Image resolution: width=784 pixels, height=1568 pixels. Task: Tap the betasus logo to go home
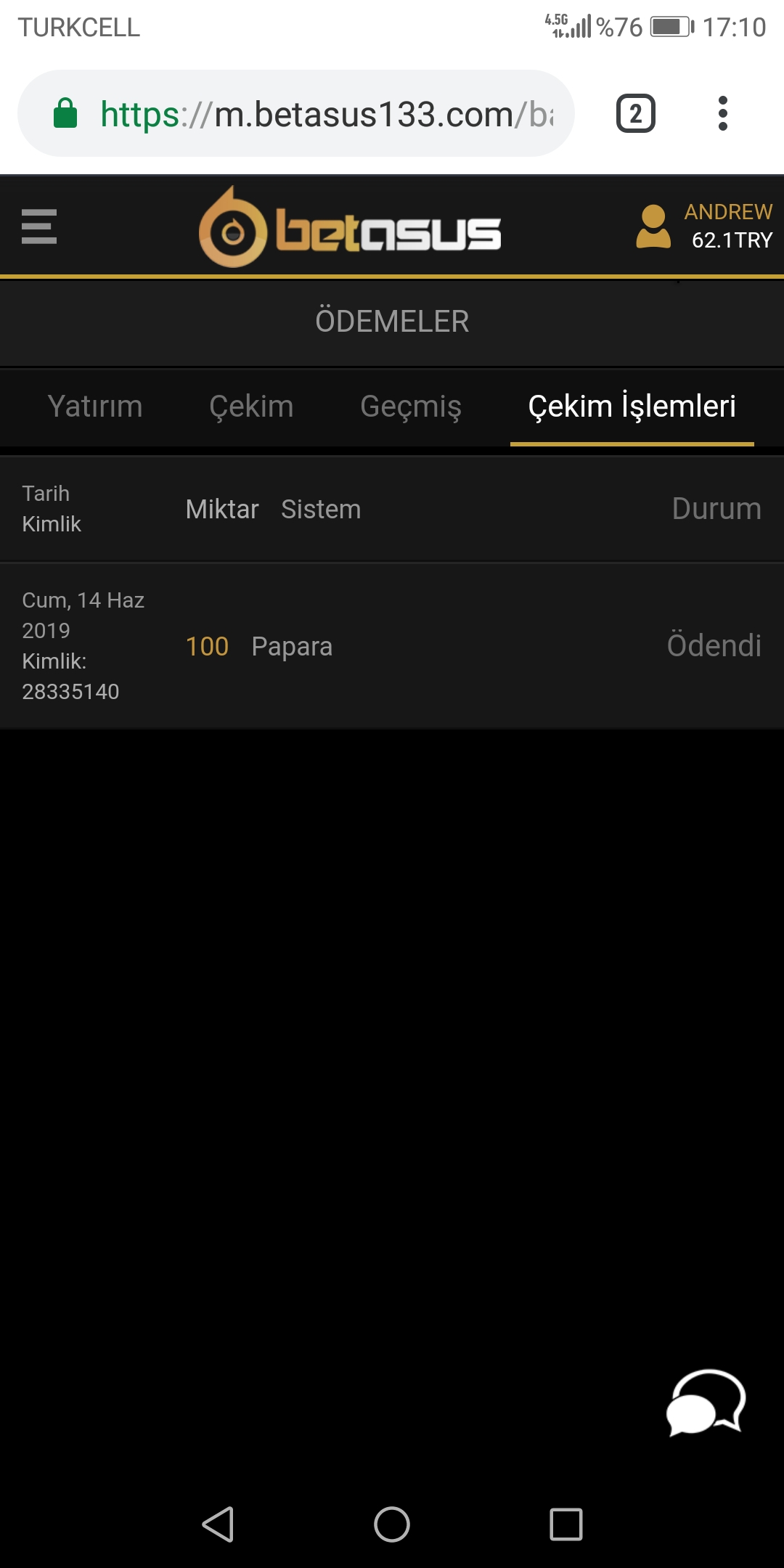[350, 227]
